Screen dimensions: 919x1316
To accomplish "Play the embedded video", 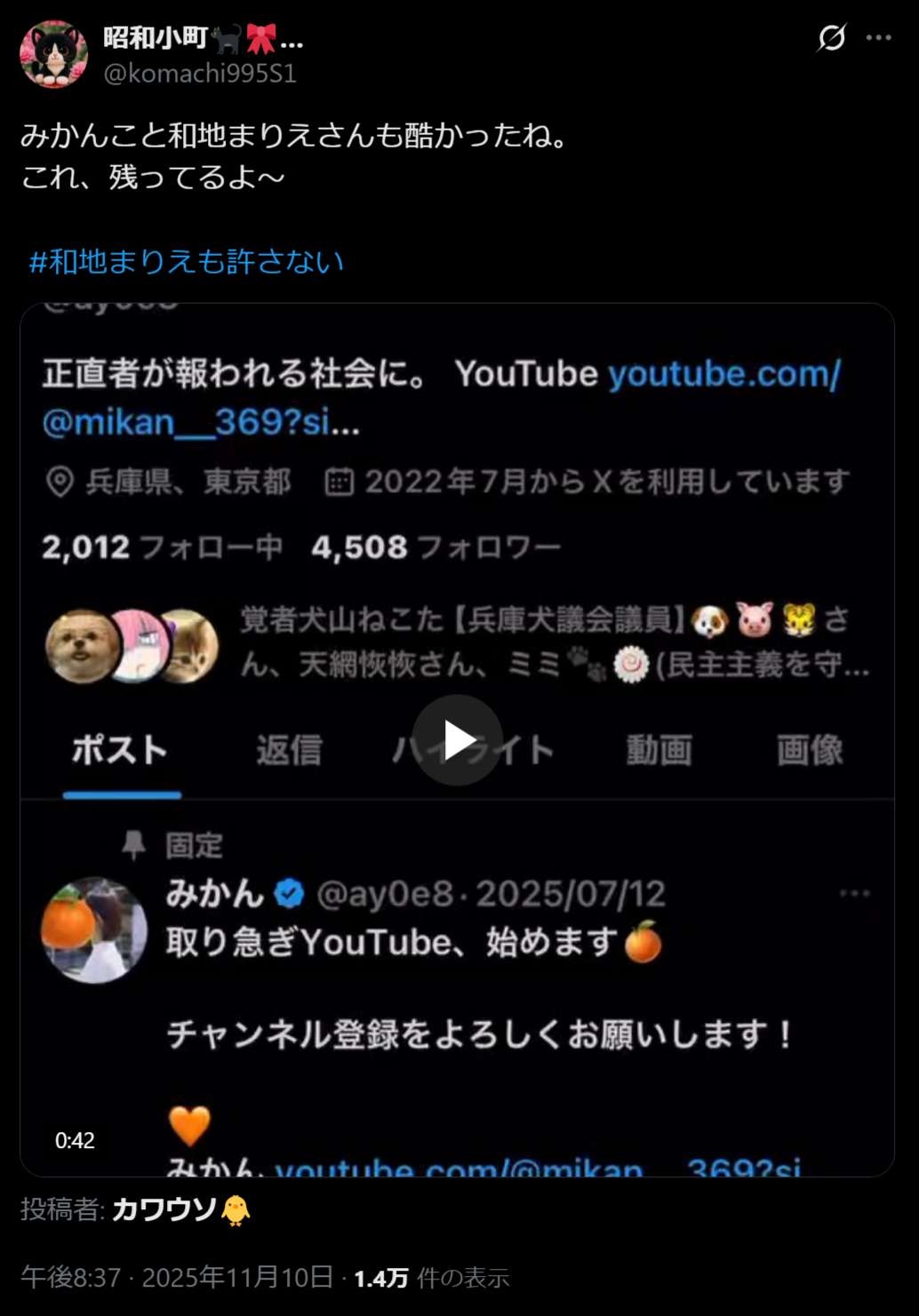I will click(x=457, y=740).
